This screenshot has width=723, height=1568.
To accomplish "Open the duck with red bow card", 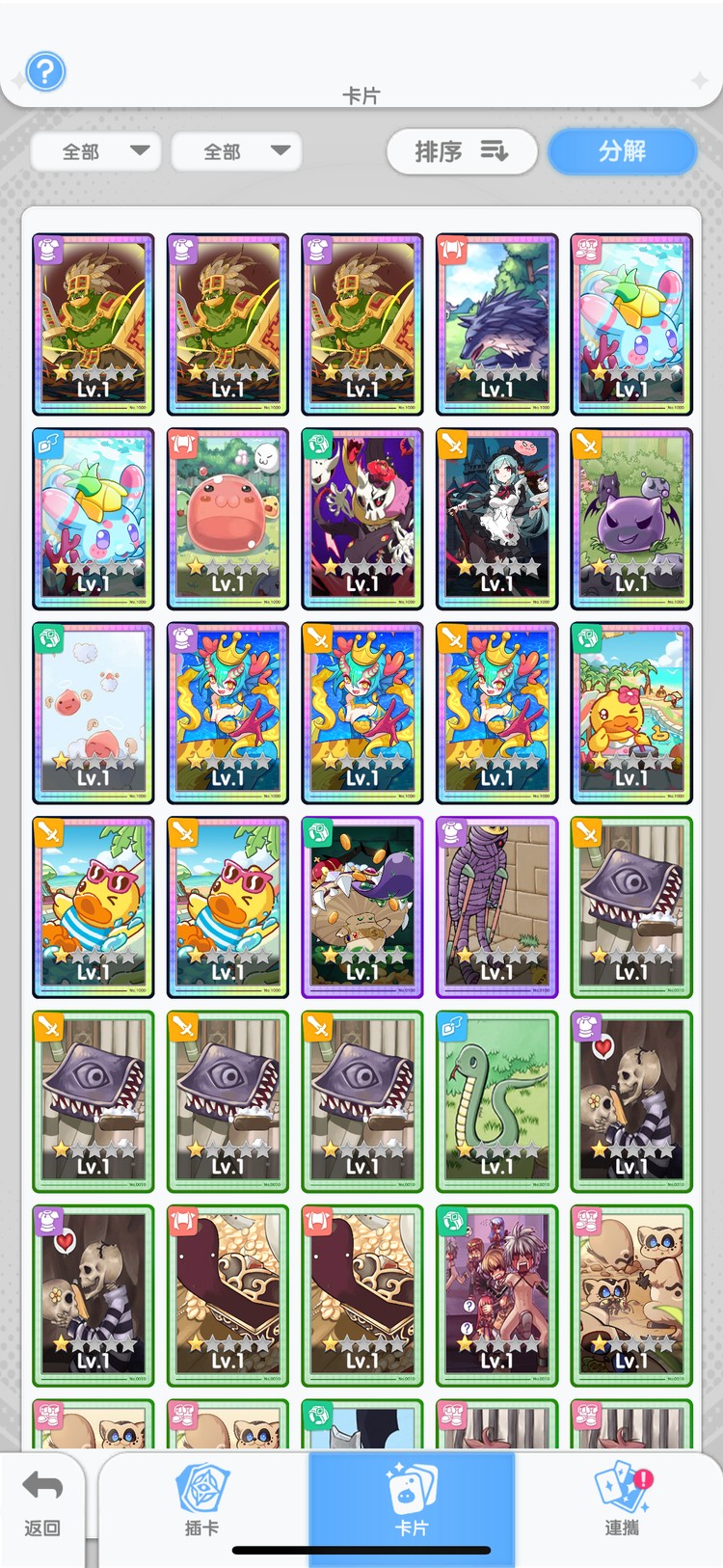I will pos(631,714).
